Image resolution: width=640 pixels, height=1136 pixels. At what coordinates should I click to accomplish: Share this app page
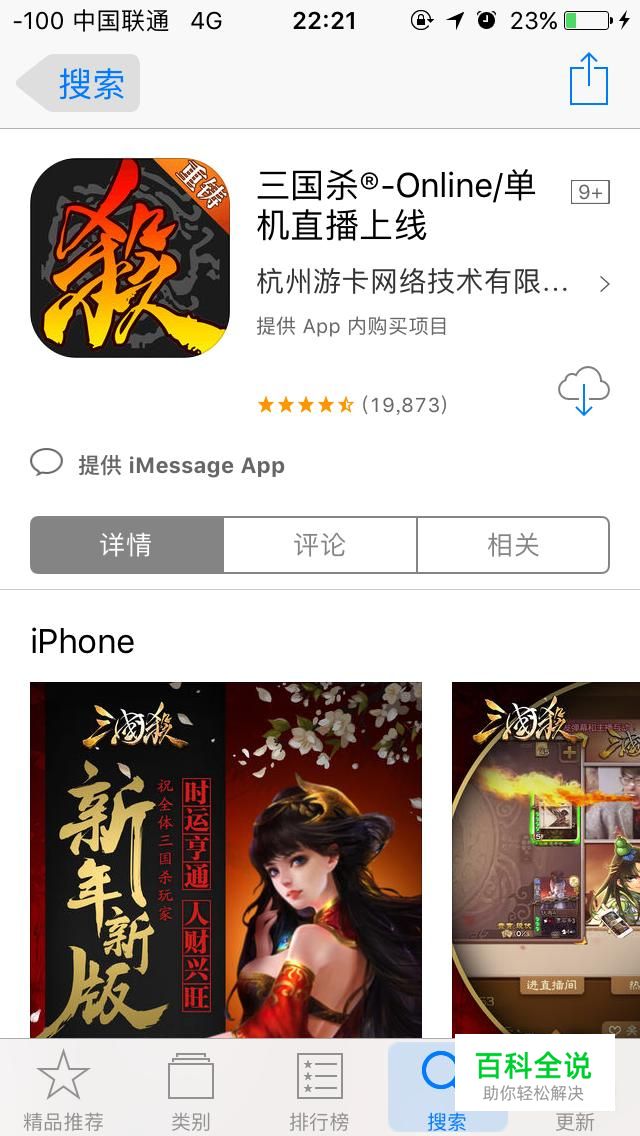coord(588,80)
